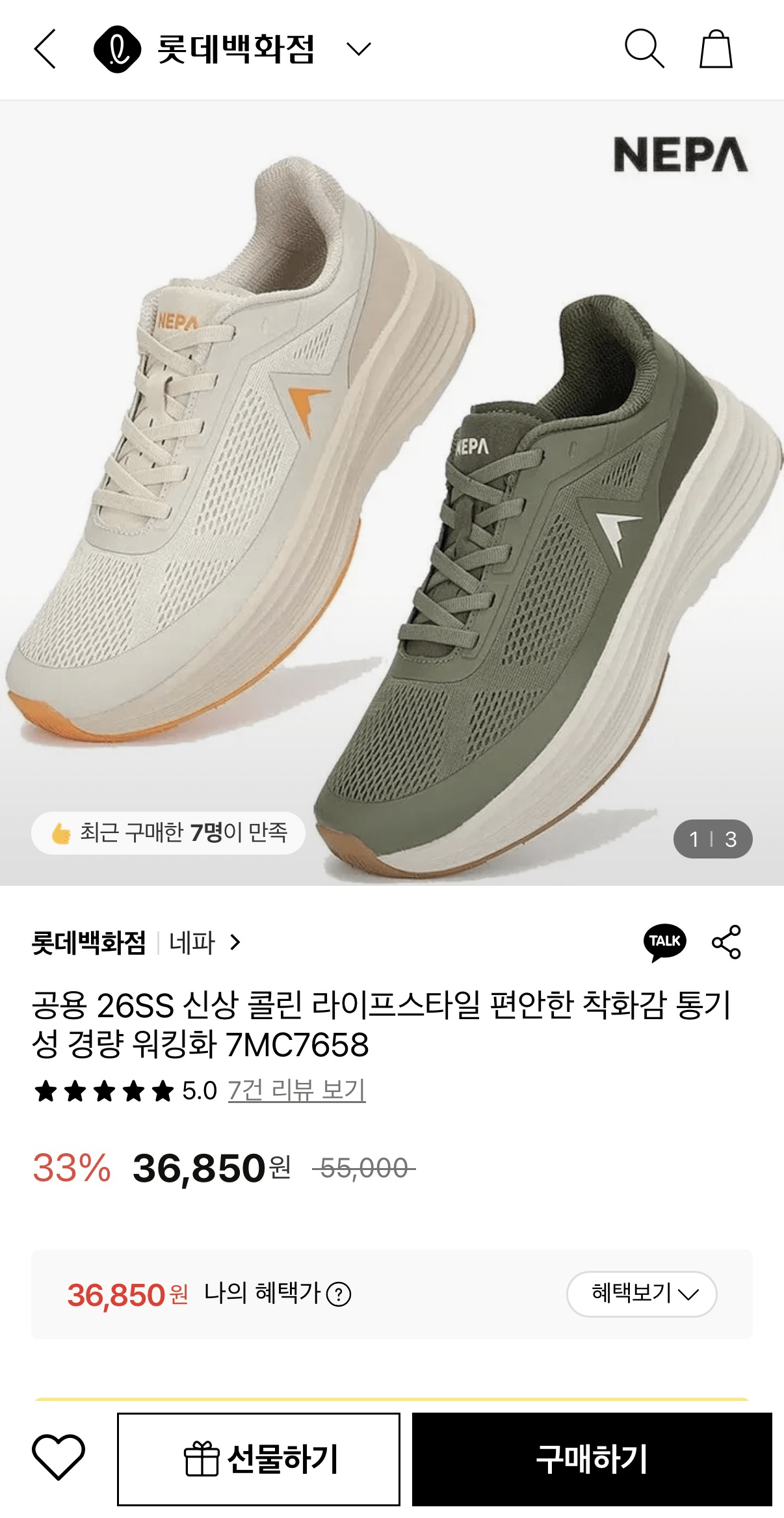This screenshot has width=784, height=1518.
Task: Tap the NEPA brand logo on product image
Action: point(681,155)
